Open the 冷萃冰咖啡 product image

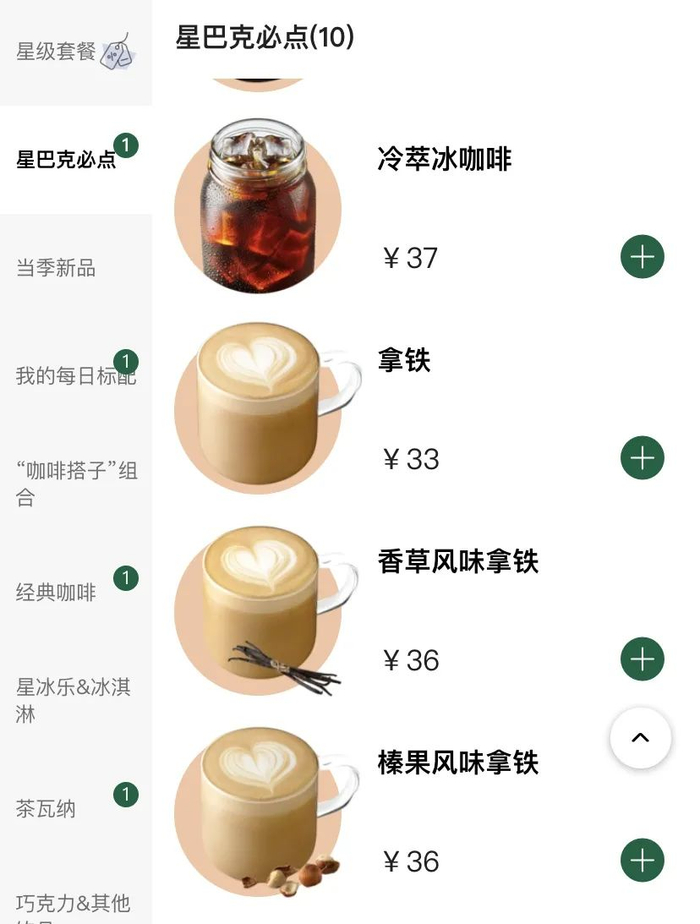tap(258, 208)
